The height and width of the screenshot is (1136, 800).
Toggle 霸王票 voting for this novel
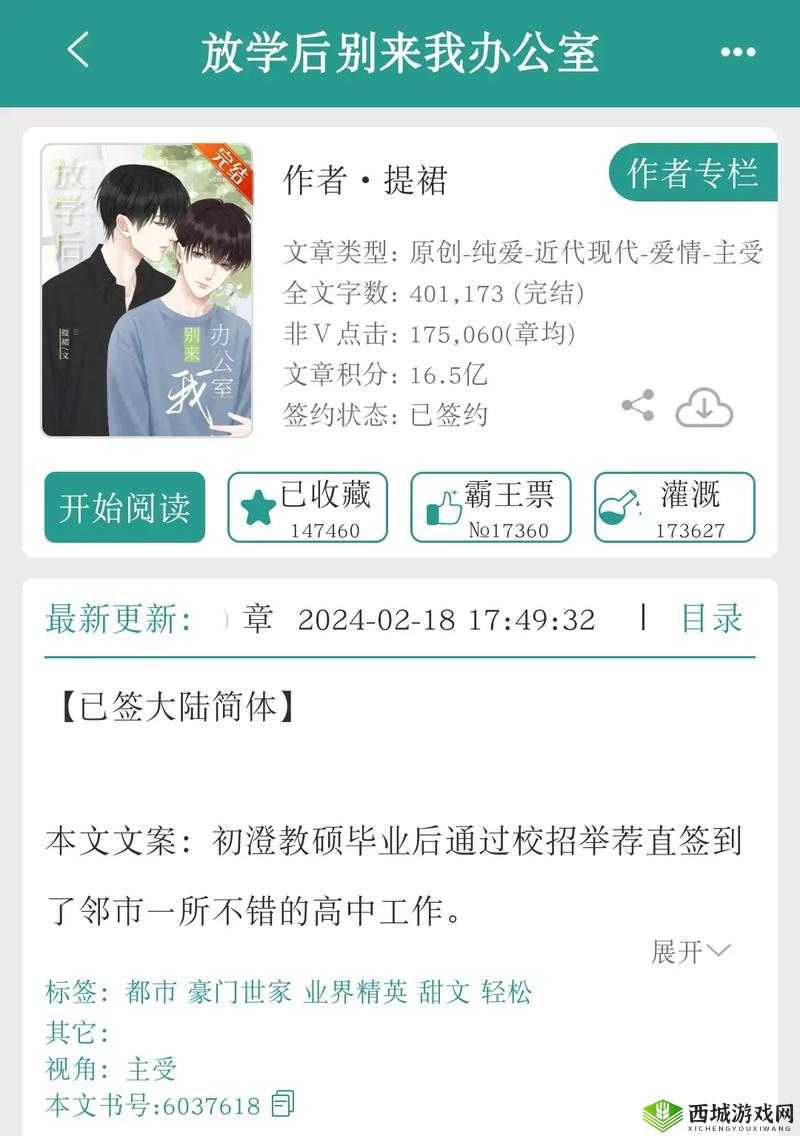point(490,507)
